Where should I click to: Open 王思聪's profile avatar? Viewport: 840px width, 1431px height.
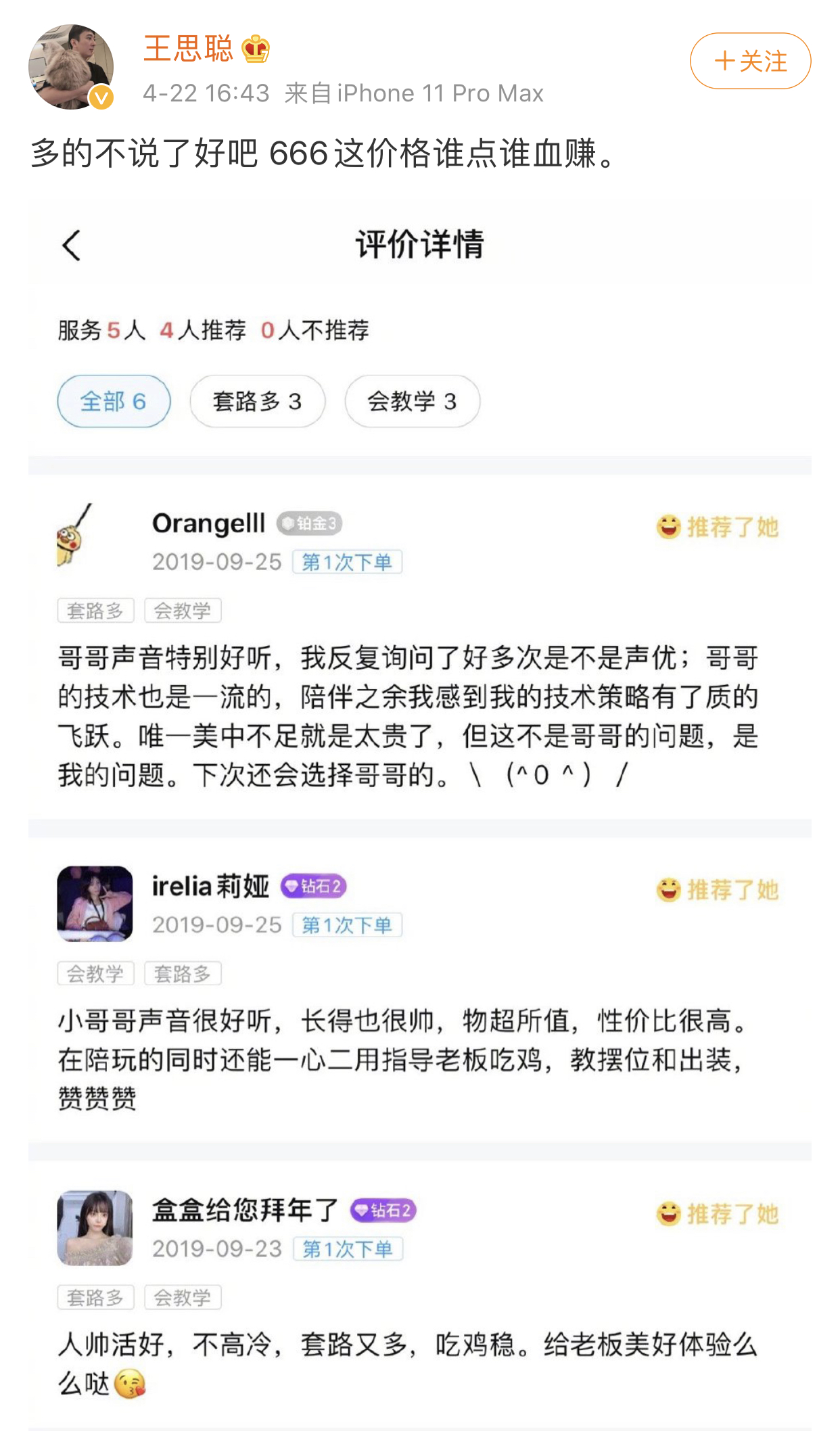(70, 66)
